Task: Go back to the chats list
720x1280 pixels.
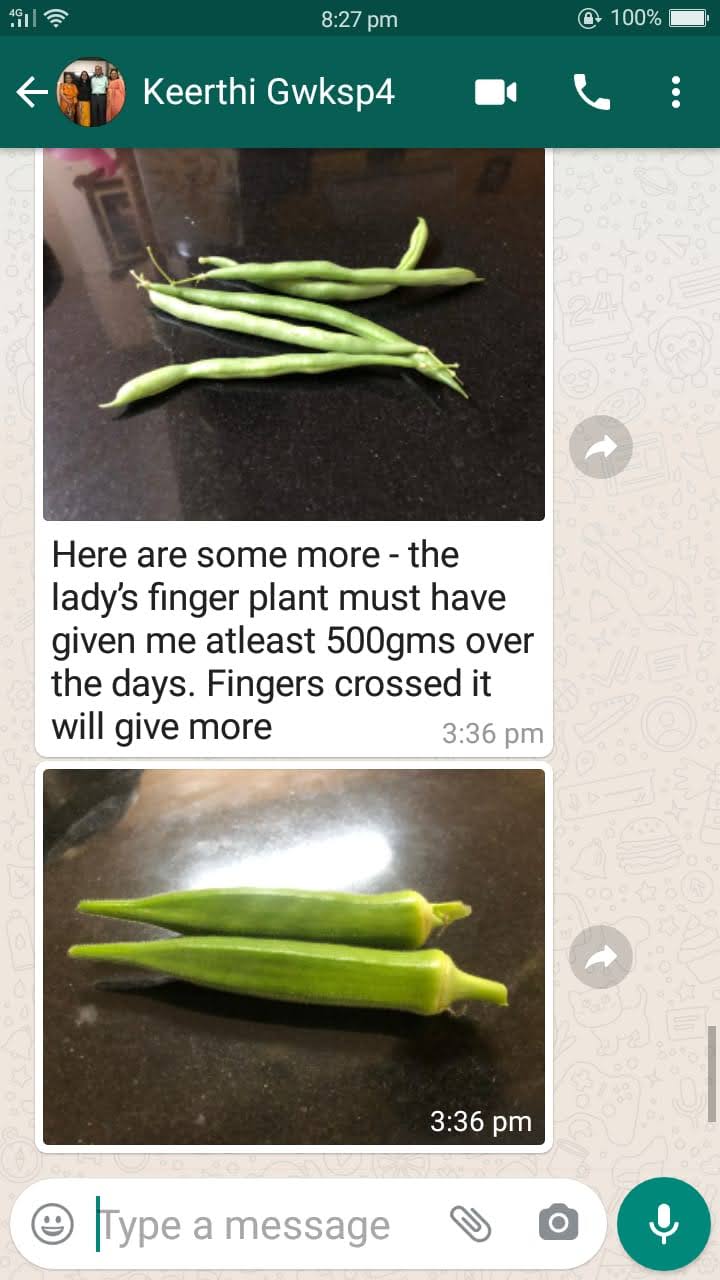Action: click(32, 93)
